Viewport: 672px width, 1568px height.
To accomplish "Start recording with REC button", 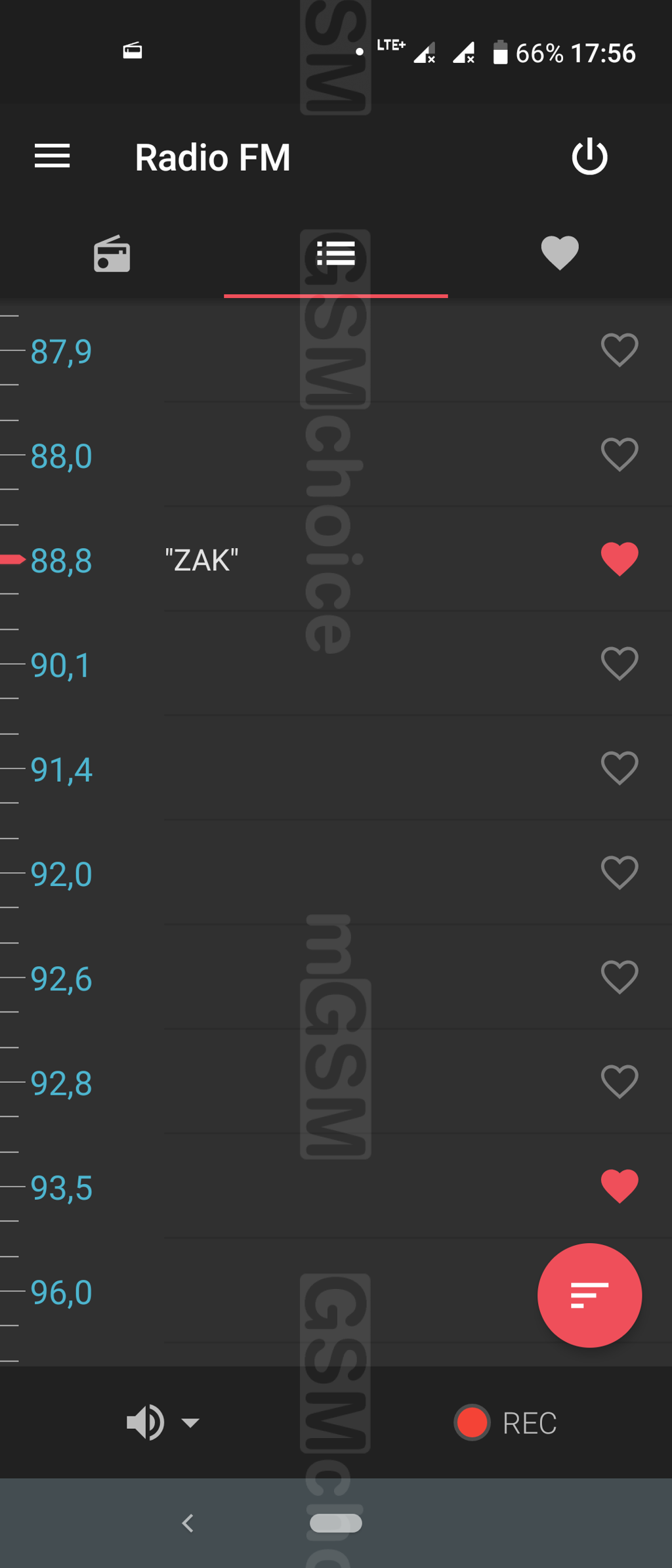I will coord(505,1422).
